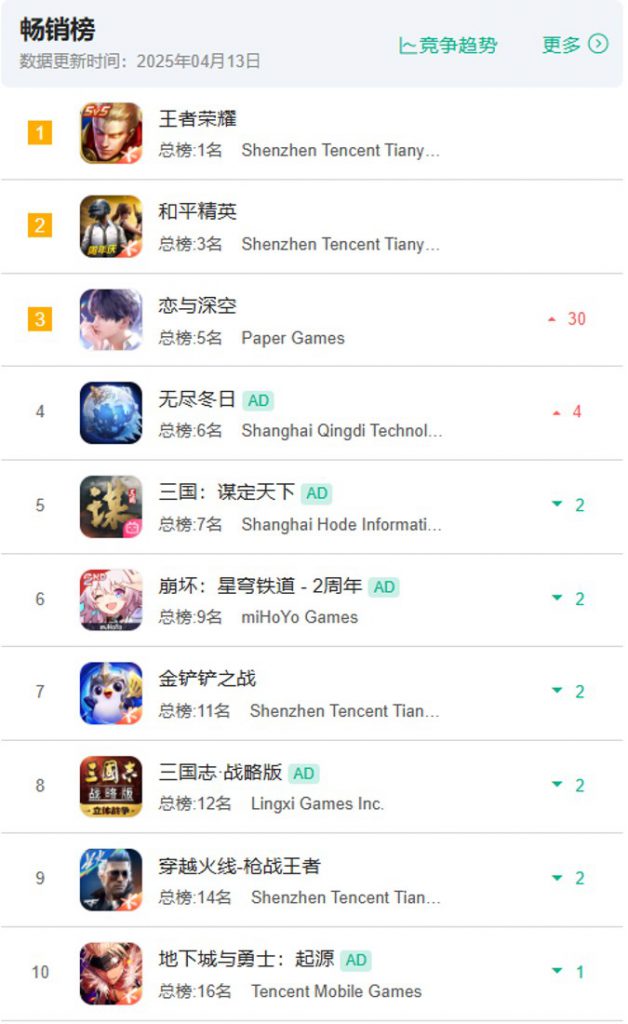Select the 无尽冬日 row
Viewport: 628px width, 1024px height.
(x=197, y=399)
